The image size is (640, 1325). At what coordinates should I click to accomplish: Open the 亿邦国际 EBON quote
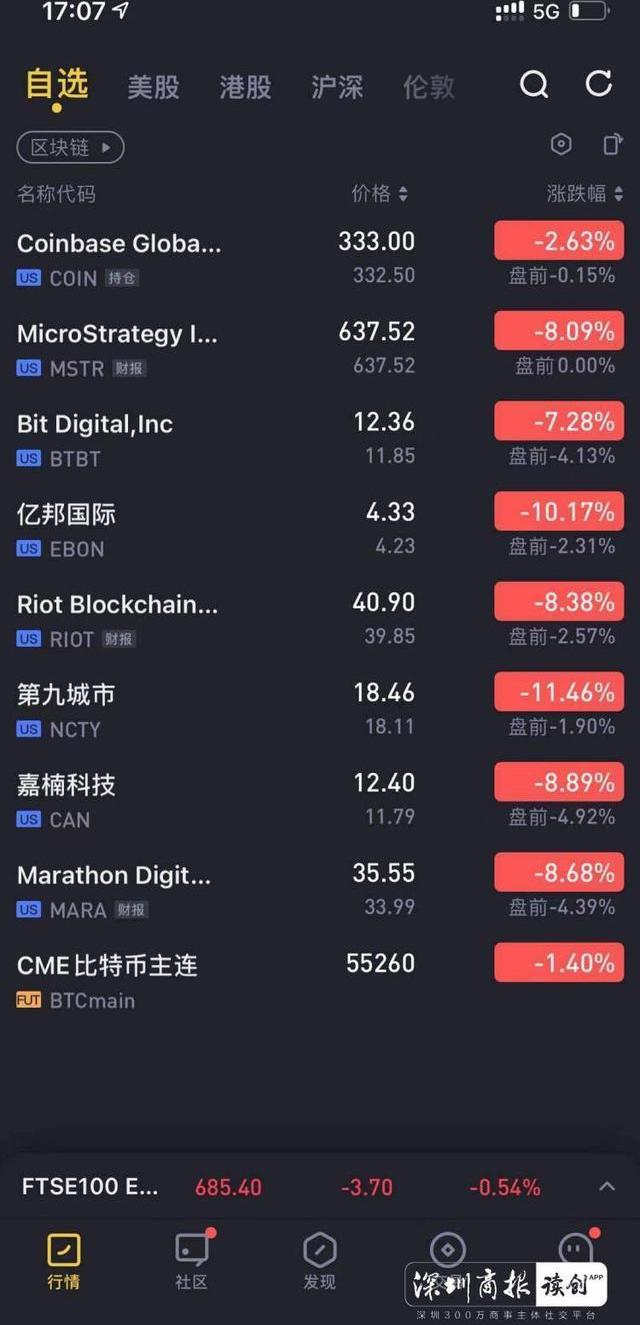(320, 529)
